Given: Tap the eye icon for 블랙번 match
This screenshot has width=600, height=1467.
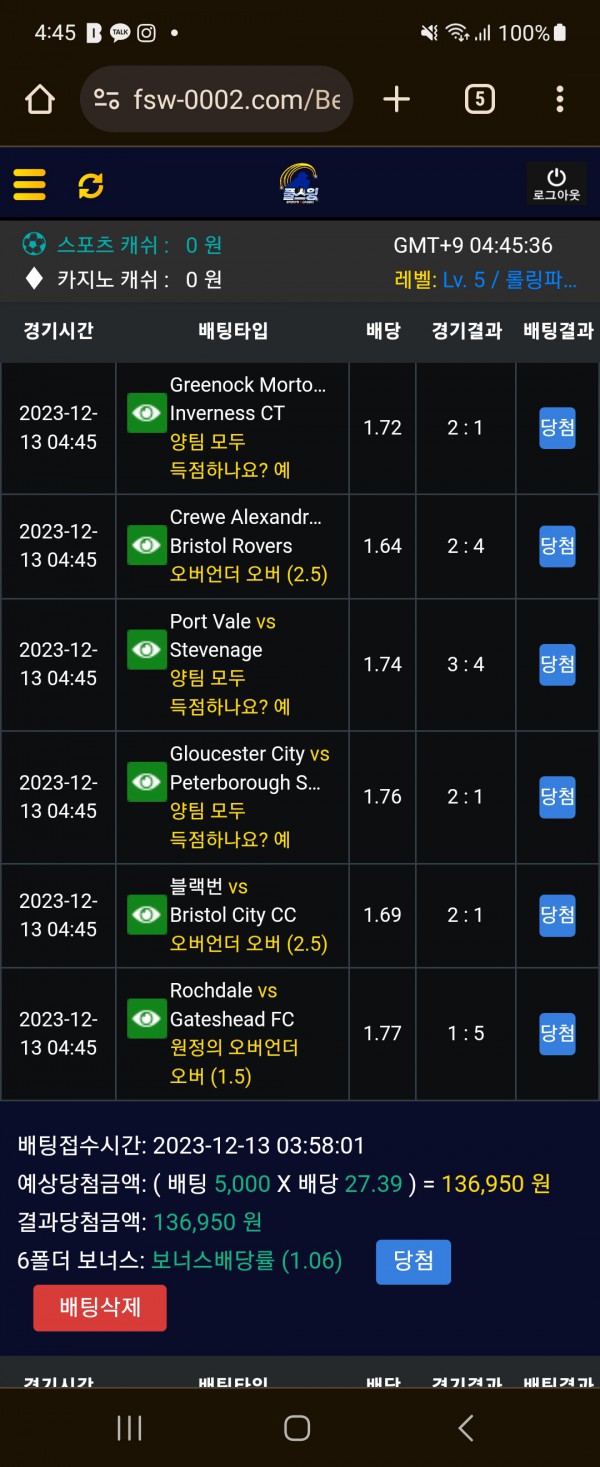Looking at the screenshot, I should point(147,915).
